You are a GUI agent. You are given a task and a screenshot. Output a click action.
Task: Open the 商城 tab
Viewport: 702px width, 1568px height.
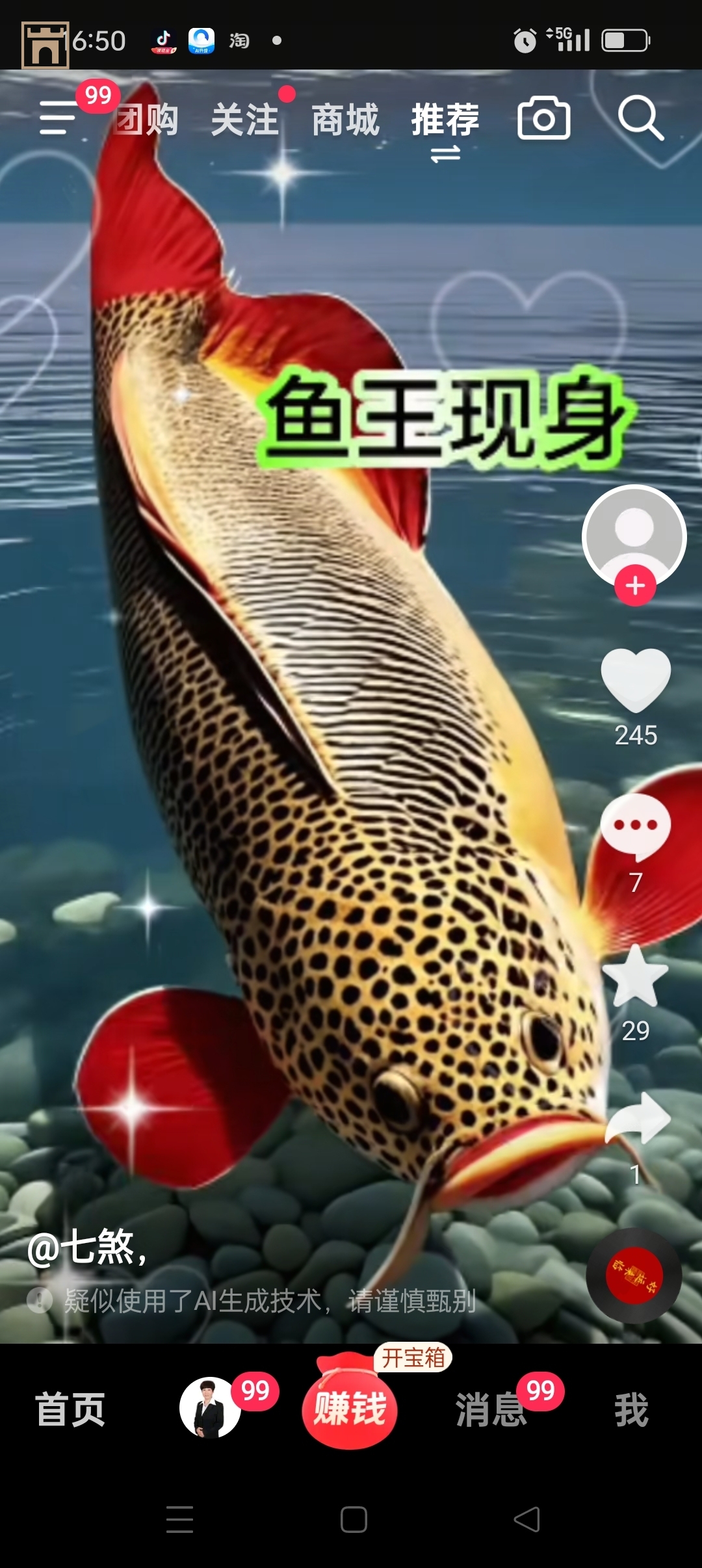point(345,120)
